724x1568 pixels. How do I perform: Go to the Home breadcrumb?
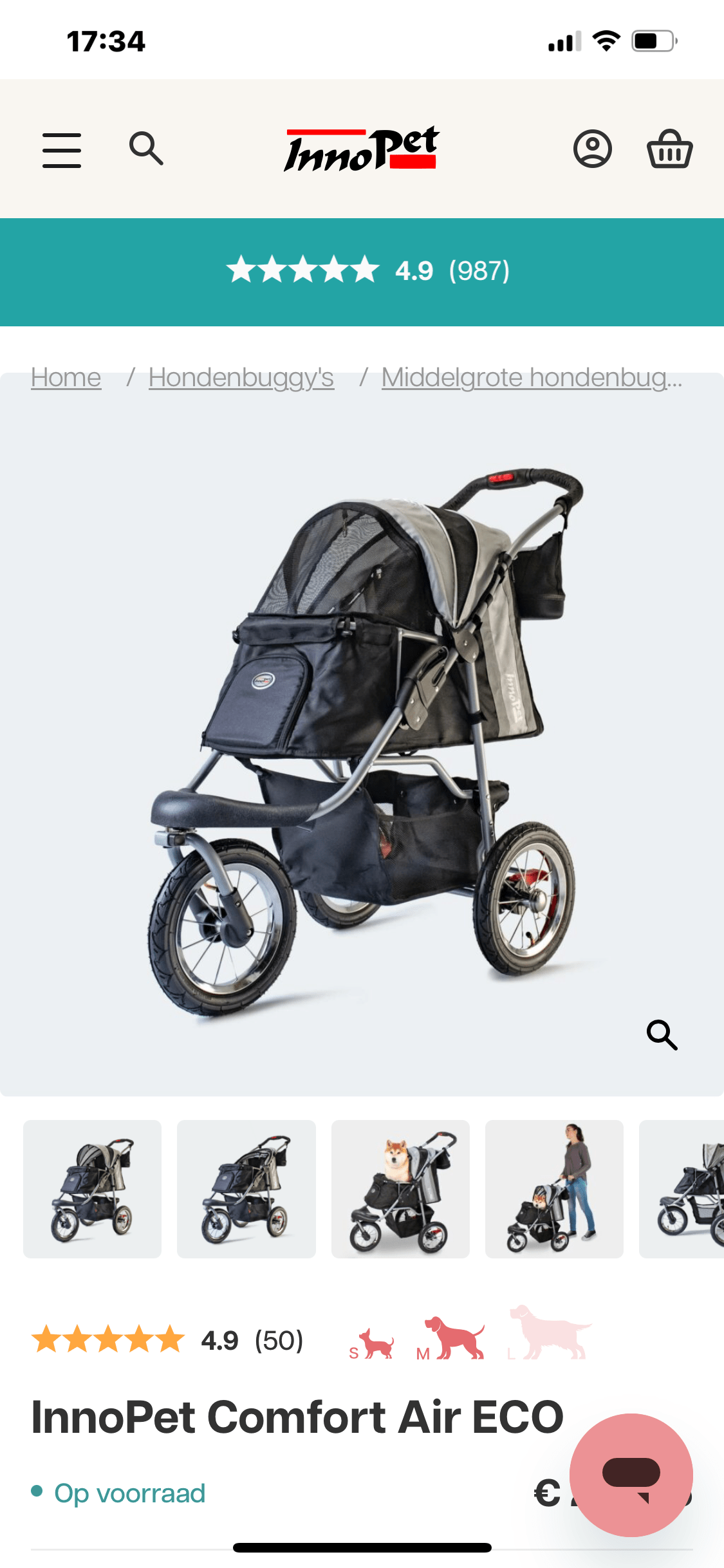[66, 377]
